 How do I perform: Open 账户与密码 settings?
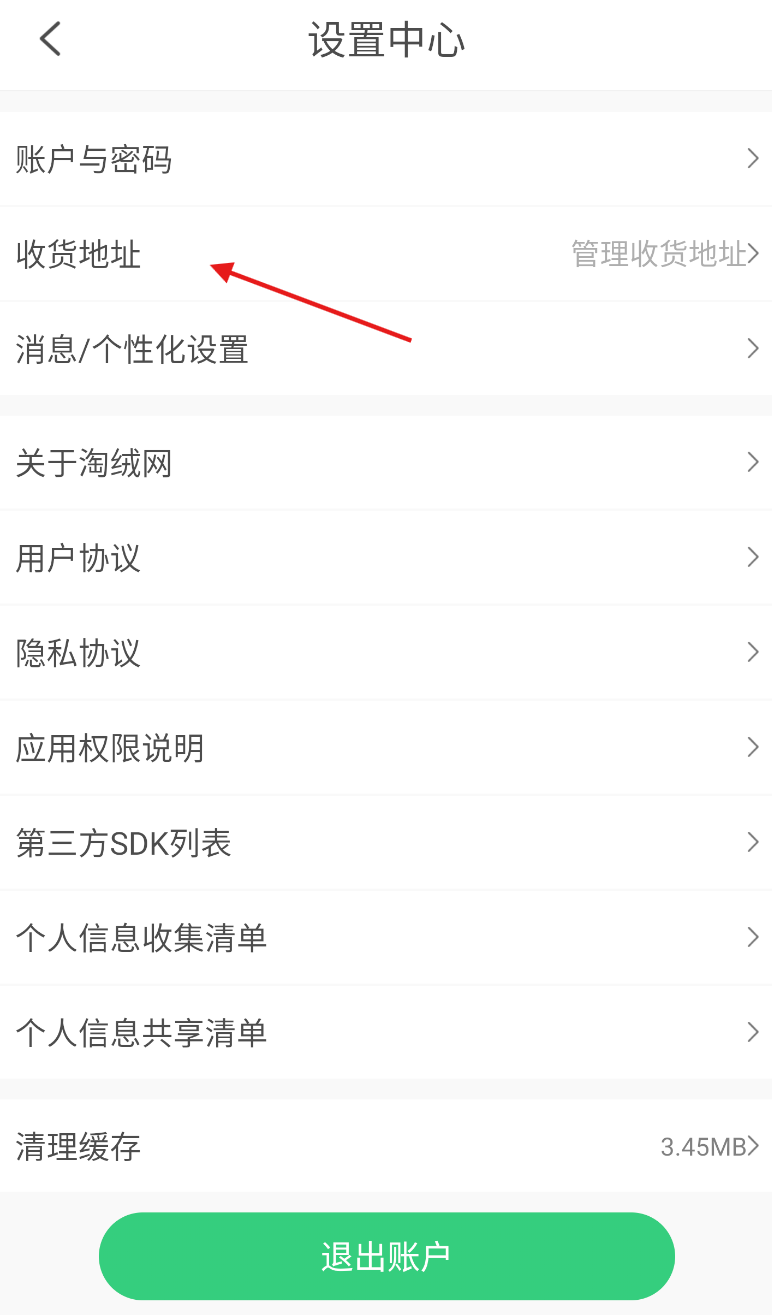(x=386, y=159)
